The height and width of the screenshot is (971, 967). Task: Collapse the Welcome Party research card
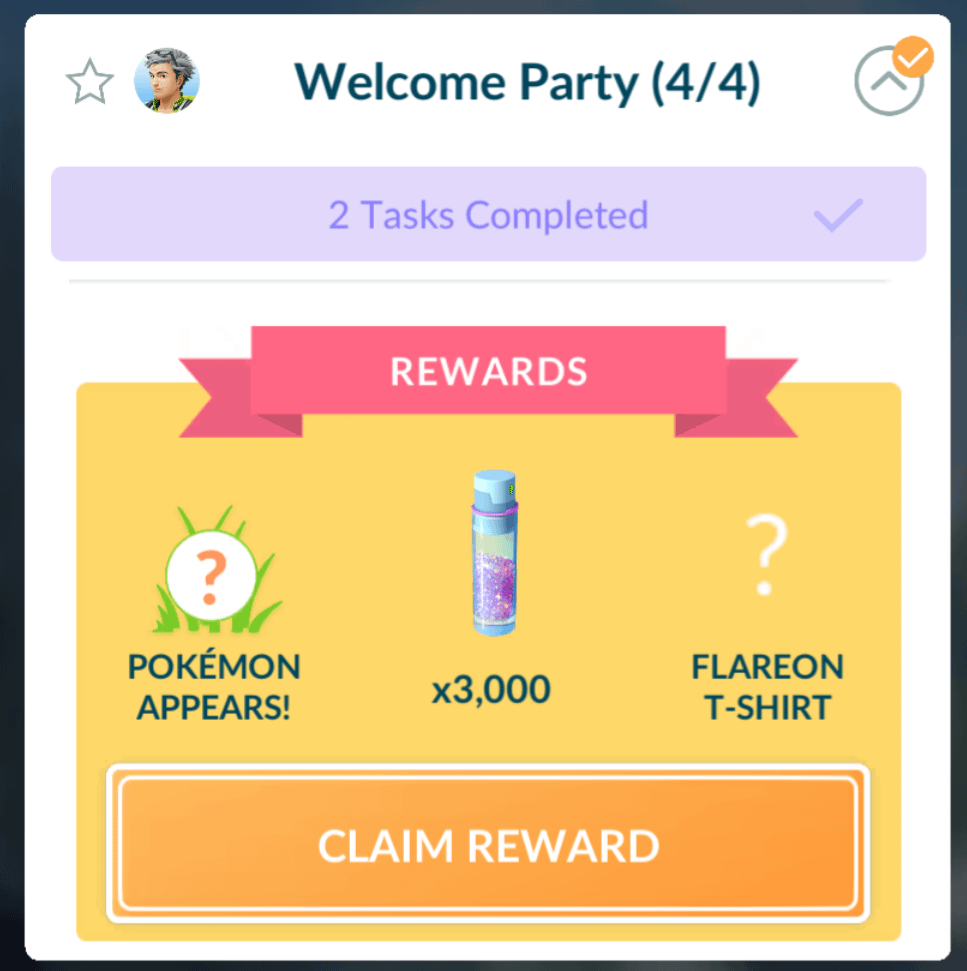(888, 84)
